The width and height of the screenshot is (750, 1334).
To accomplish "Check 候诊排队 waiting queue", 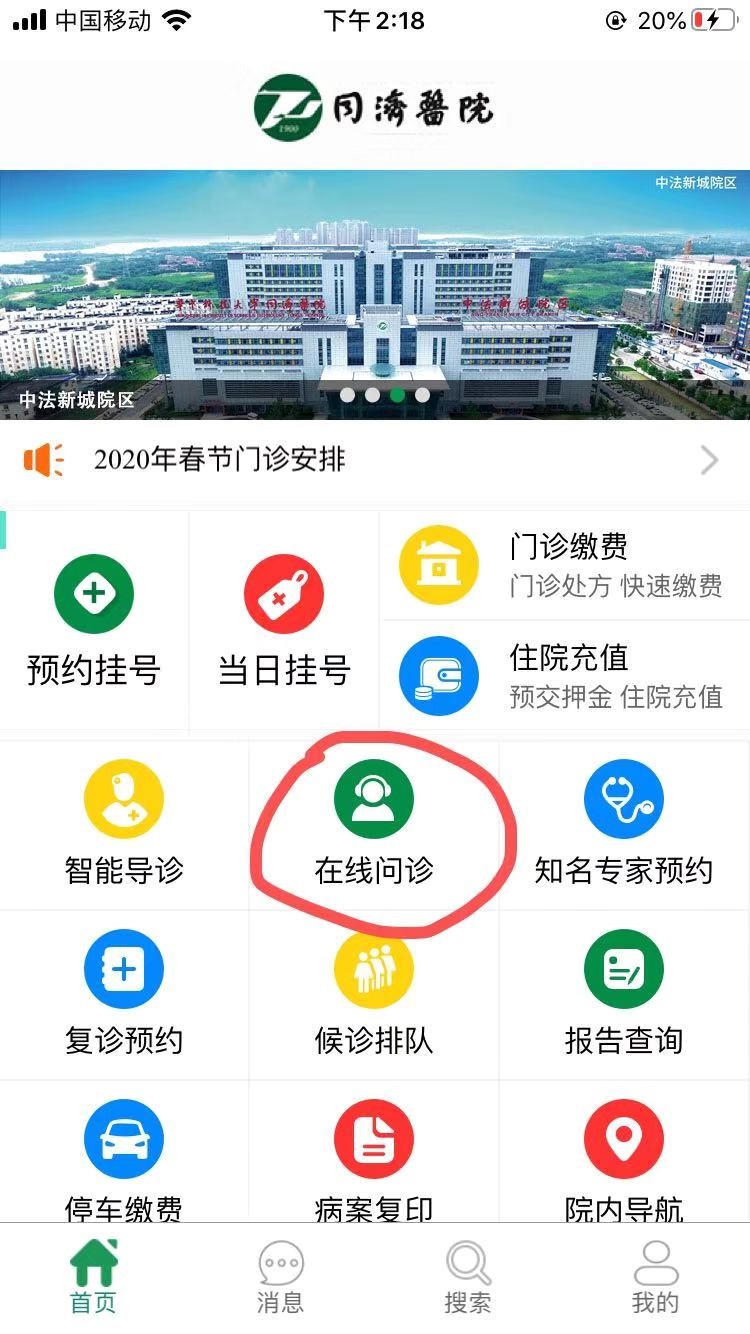I will click(x=374, y=994).
